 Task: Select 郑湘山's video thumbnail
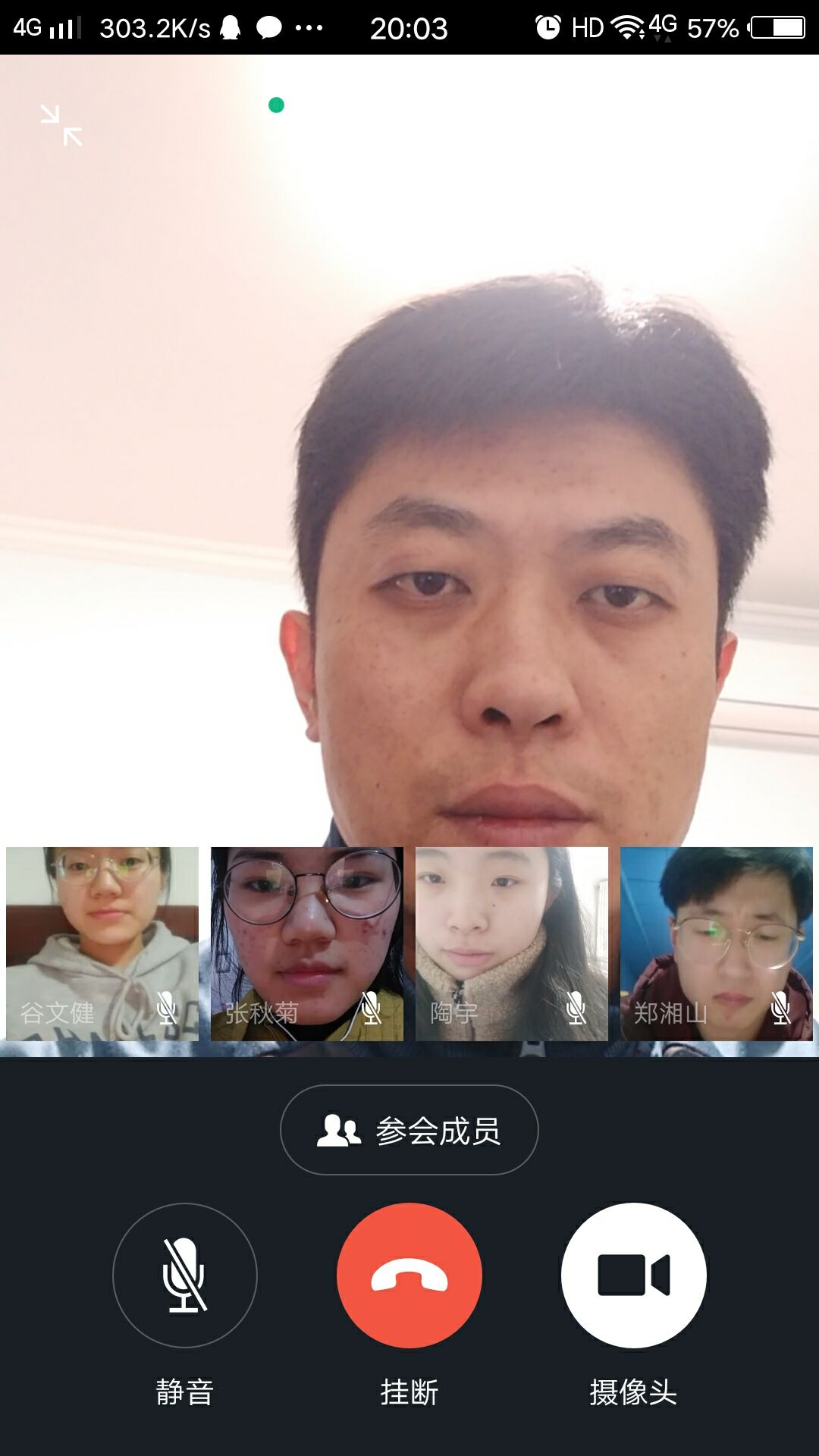[717, 943]
